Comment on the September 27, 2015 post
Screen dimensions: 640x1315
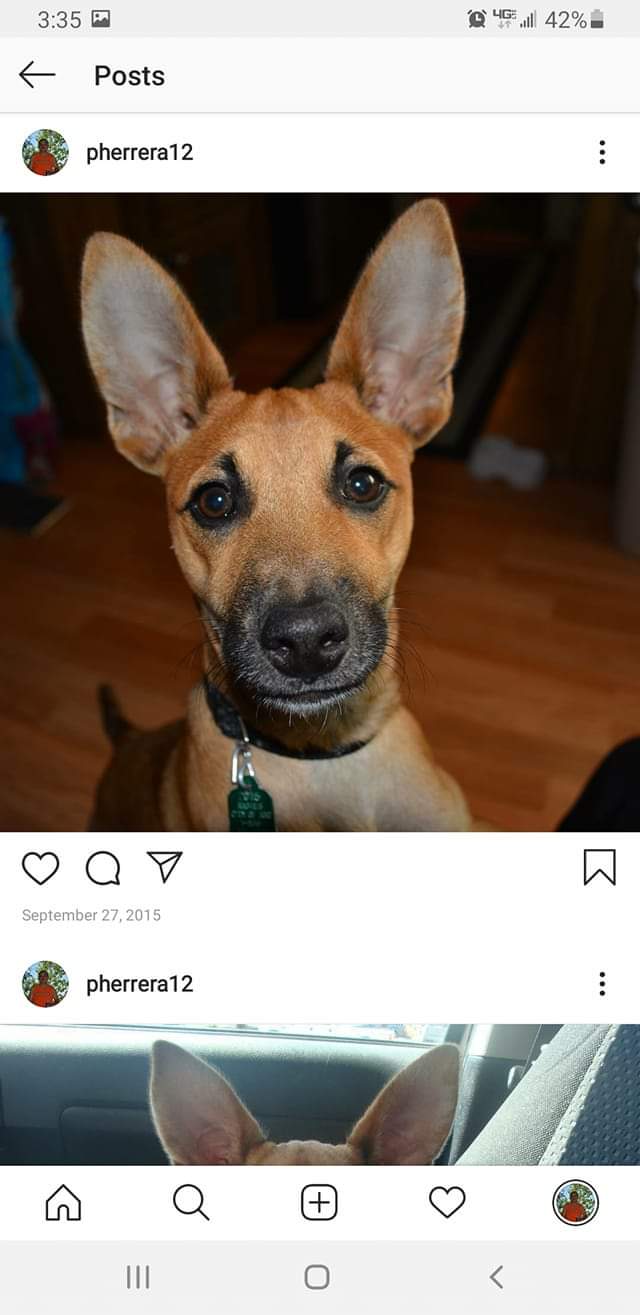pos(102,868)
